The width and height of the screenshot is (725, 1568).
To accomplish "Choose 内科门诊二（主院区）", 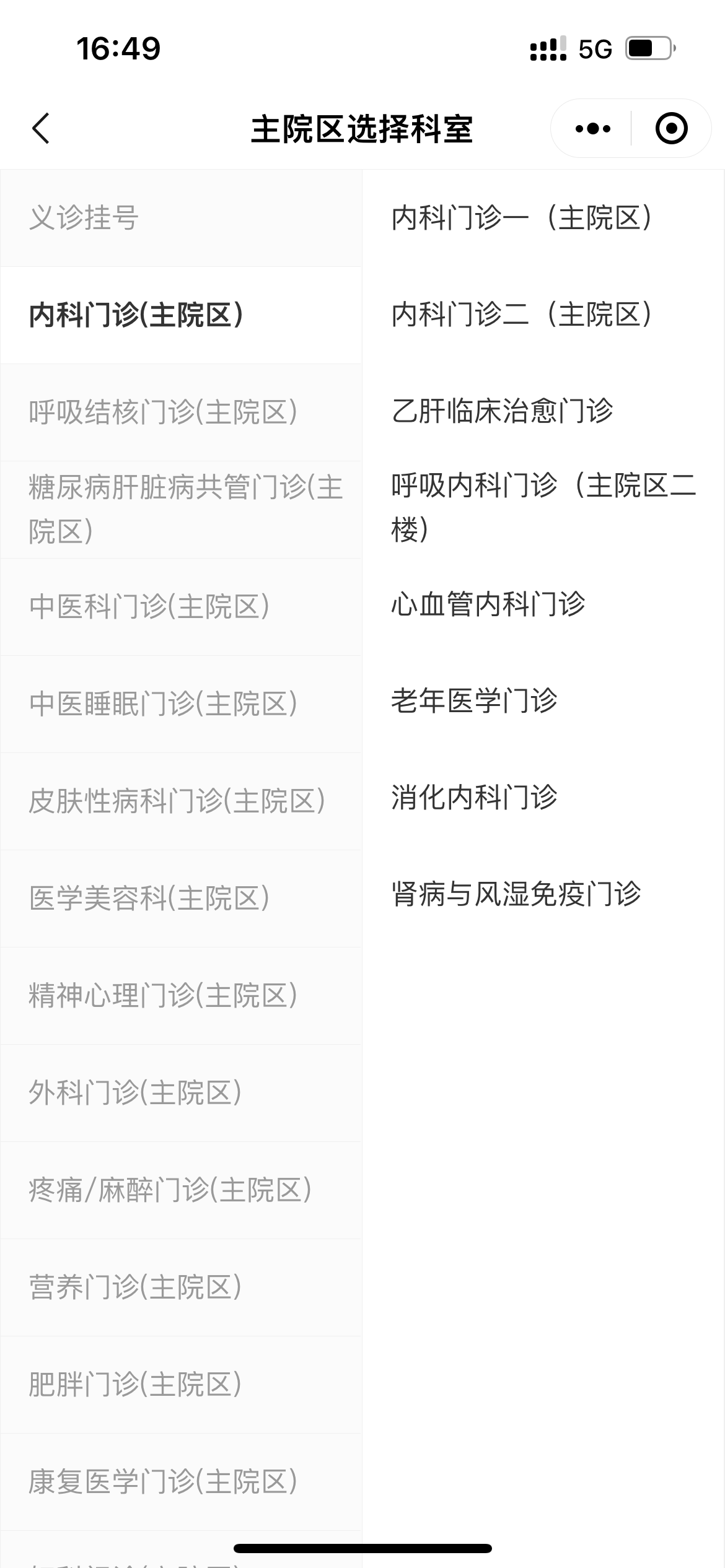I will pyautogui.click(x=522, y=315).
